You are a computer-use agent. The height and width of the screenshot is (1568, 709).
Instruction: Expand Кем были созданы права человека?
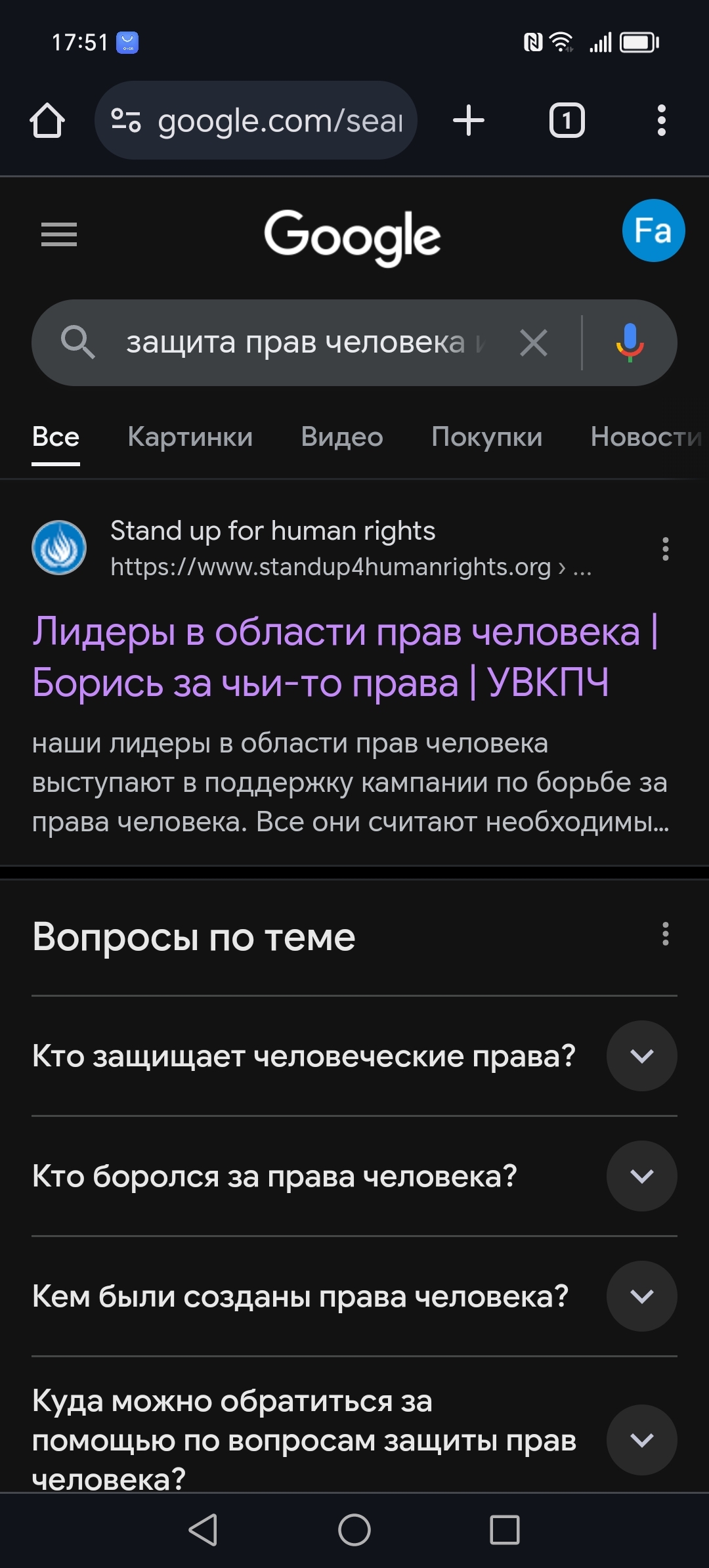641,1296
